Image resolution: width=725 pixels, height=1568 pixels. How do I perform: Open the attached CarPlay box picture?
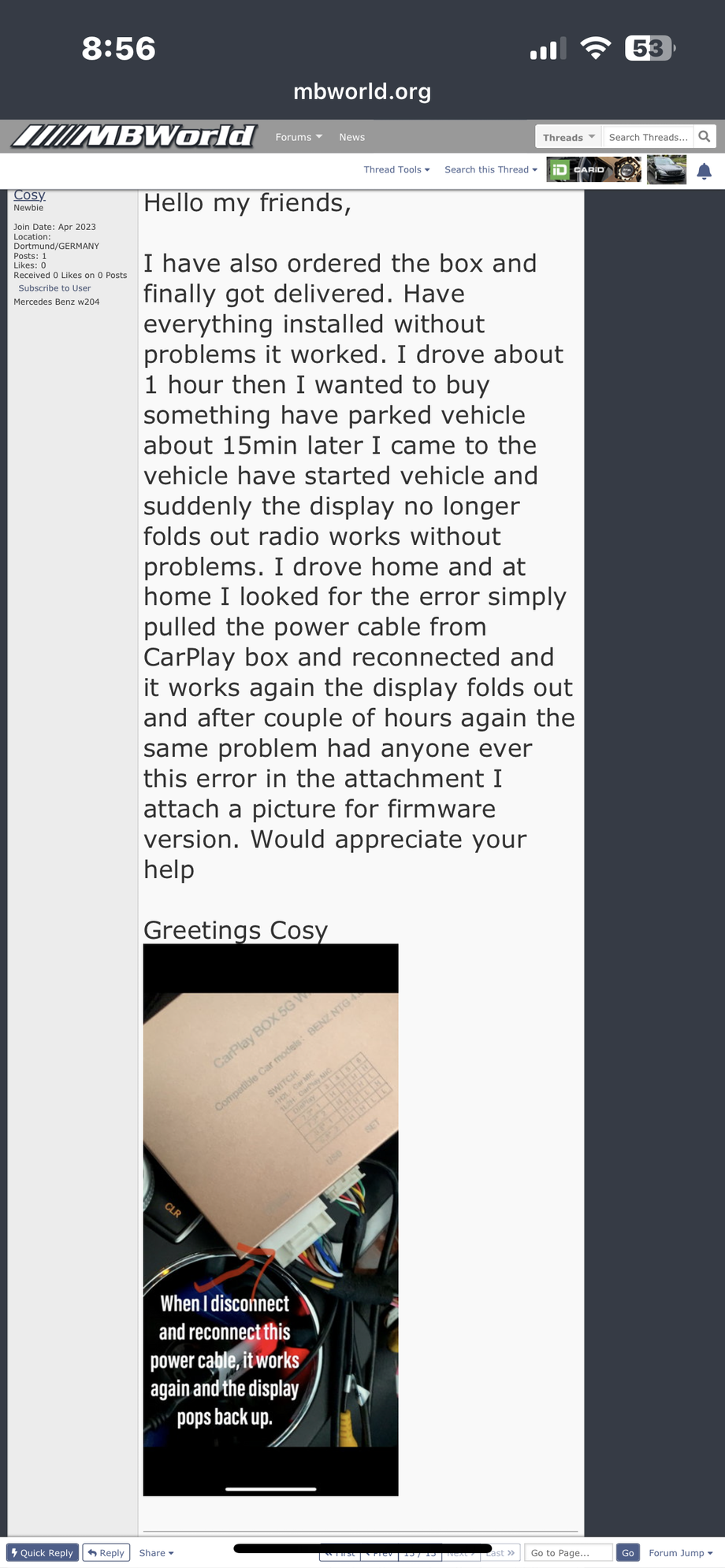coord(270,1219)
